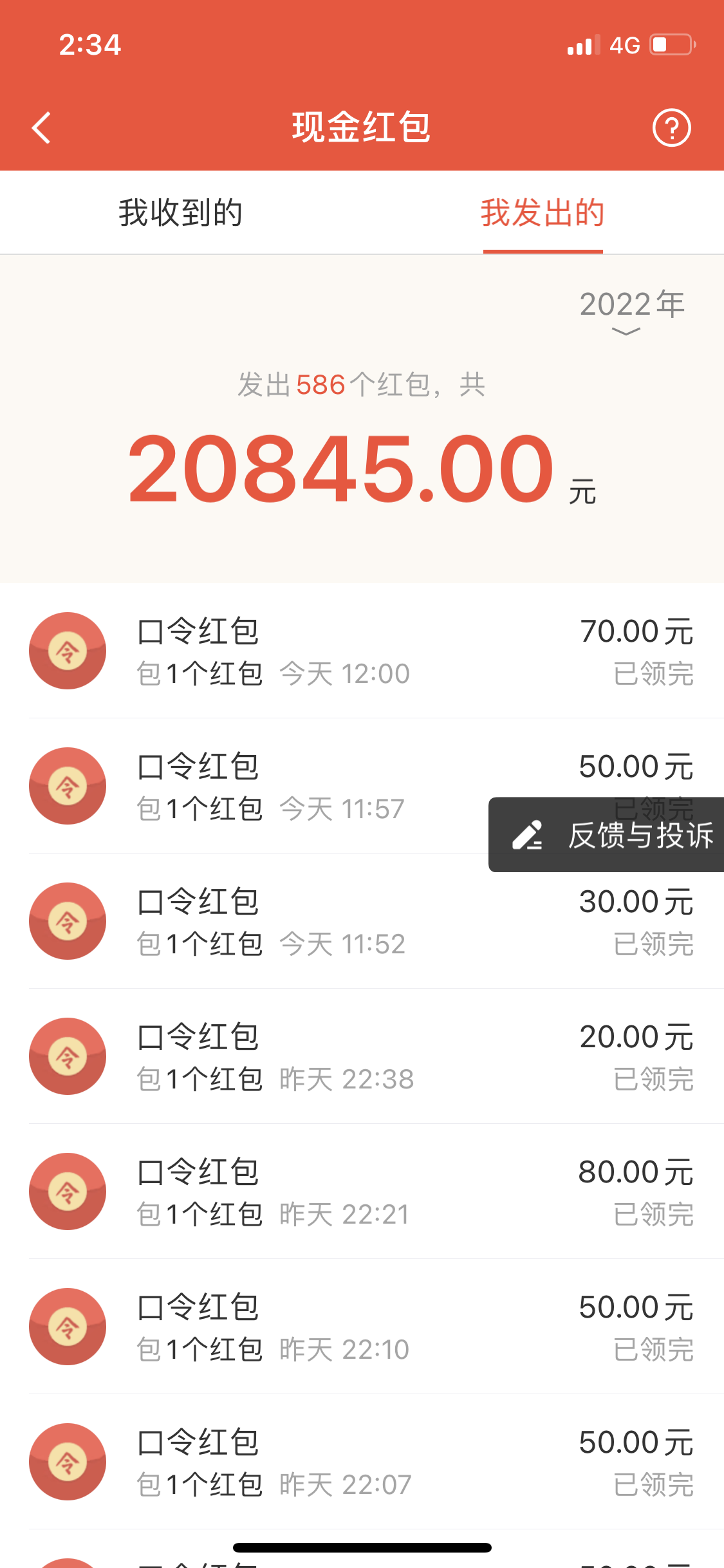Tap the 反馈与投诉 feedback button
The height and width of the screenshot is (1568, 724).
point(607,835)
